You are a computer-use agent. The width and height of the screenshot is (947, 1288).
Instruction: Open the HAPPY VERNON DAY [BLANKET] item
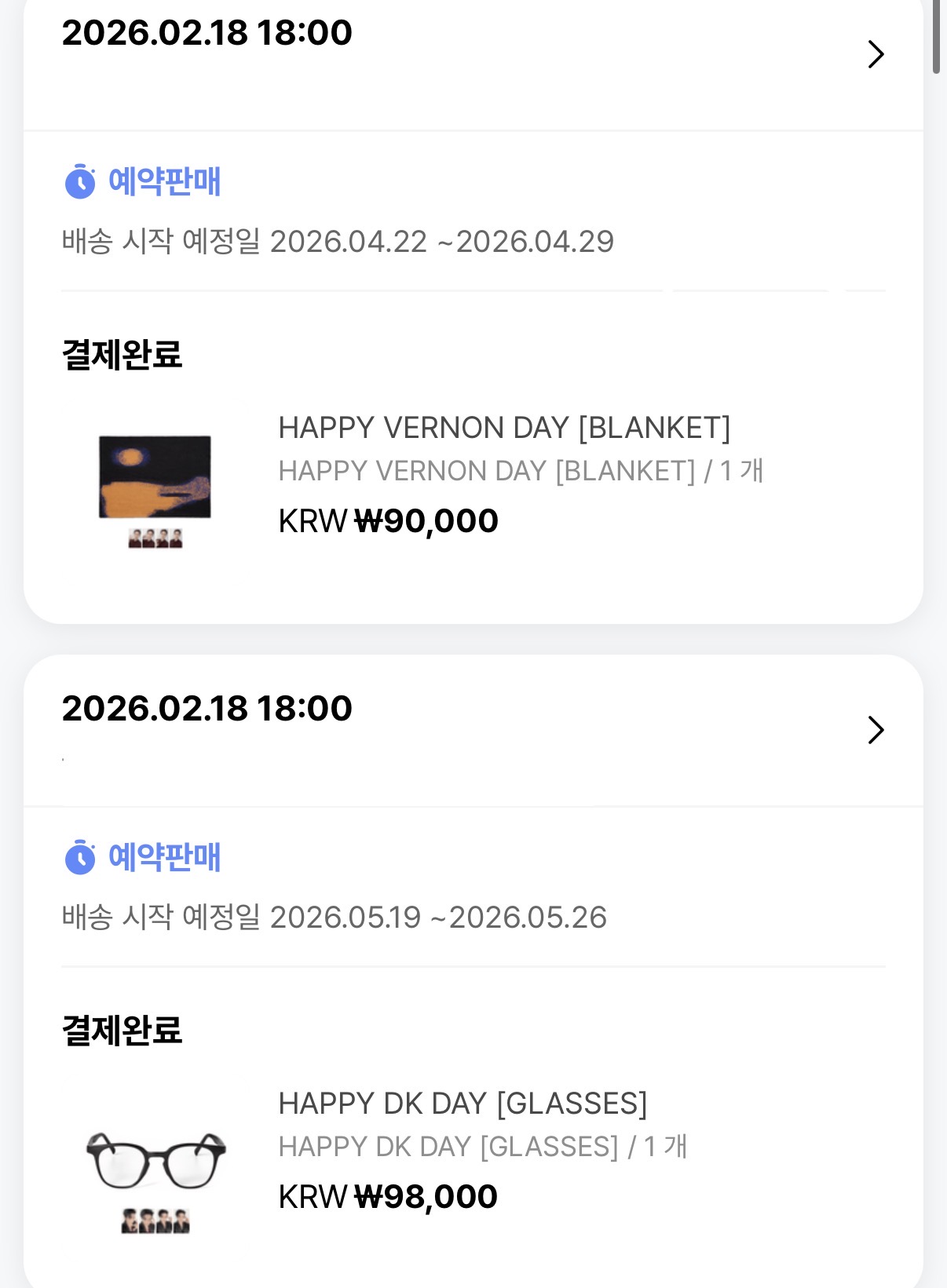click(x=504, y=429)
